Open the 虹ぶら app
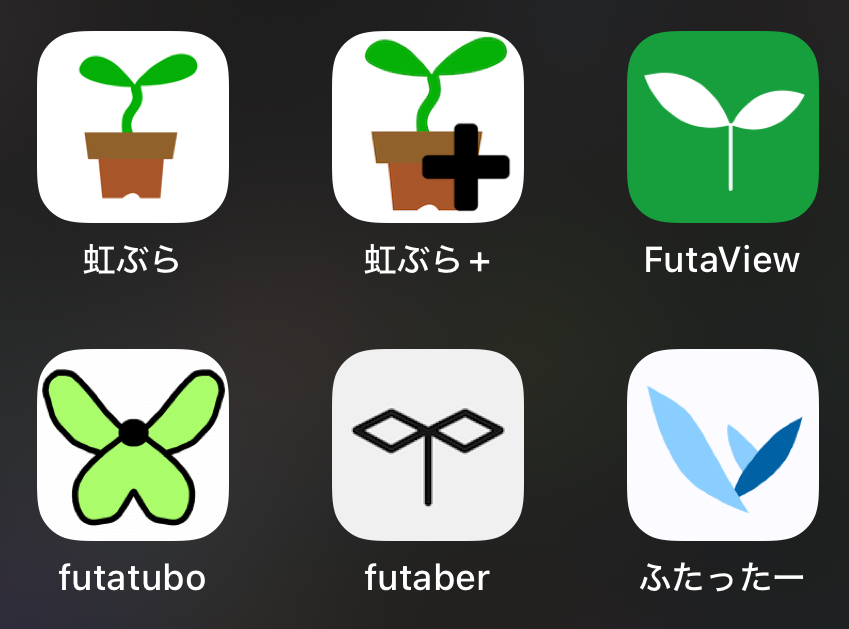The width and height of the screenshot is (849, 629). pos(133,127)
